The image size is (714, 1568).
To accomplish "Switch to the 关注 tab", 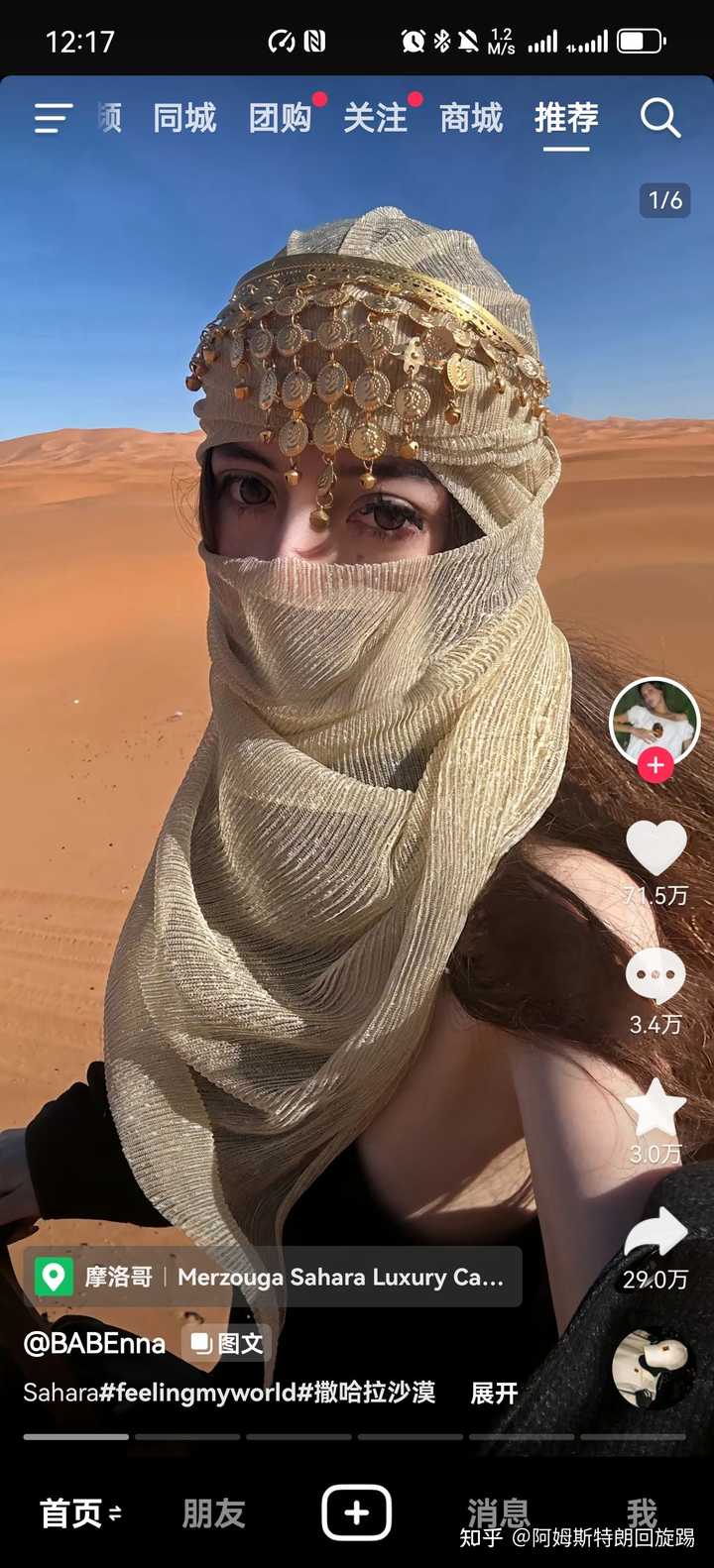I will pos(375,119).
